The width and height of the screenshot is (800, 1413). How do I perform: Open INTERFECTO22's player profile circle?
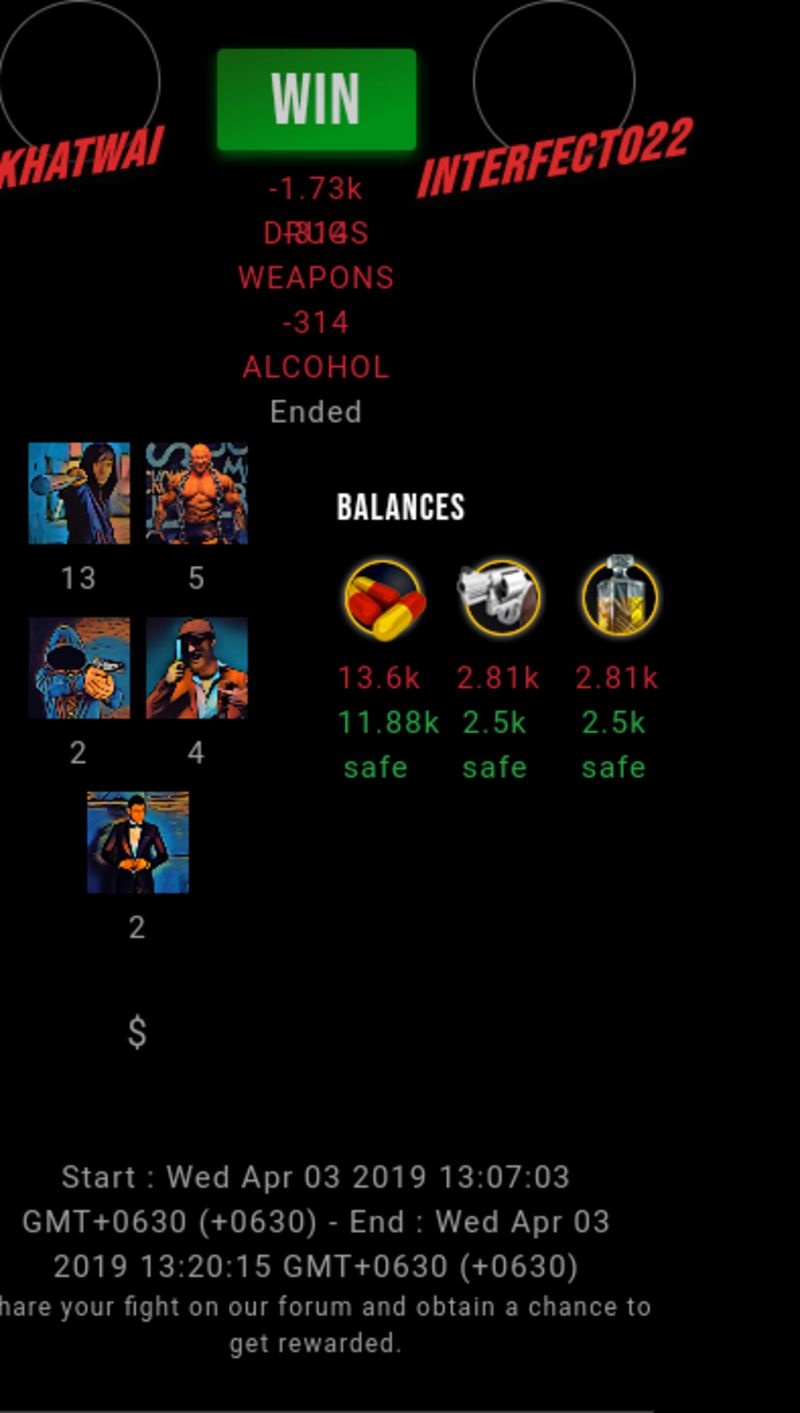coord(554,79)
